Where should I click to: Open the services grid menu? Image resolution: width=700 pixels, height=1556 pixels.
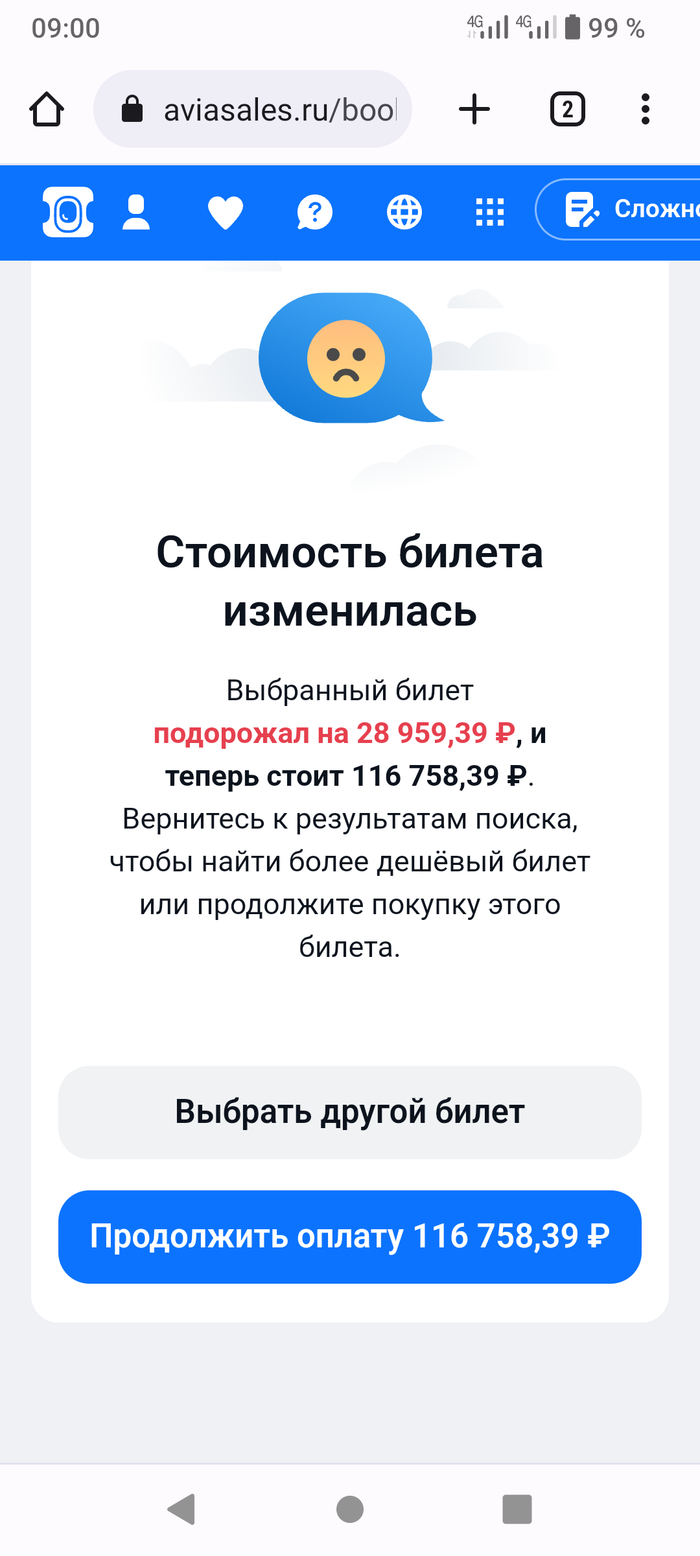tap(489, 212)
